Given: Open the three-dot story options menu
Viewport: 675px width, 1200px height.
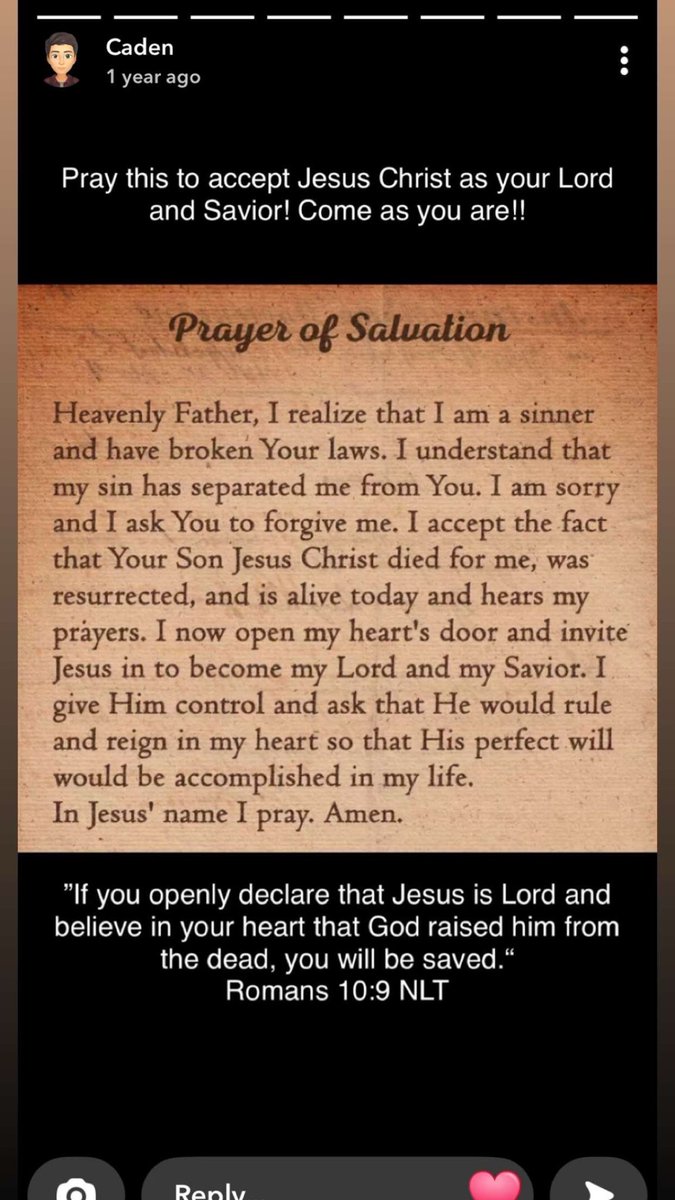Looking at the screenshot, I should click(x=624, y=60).
